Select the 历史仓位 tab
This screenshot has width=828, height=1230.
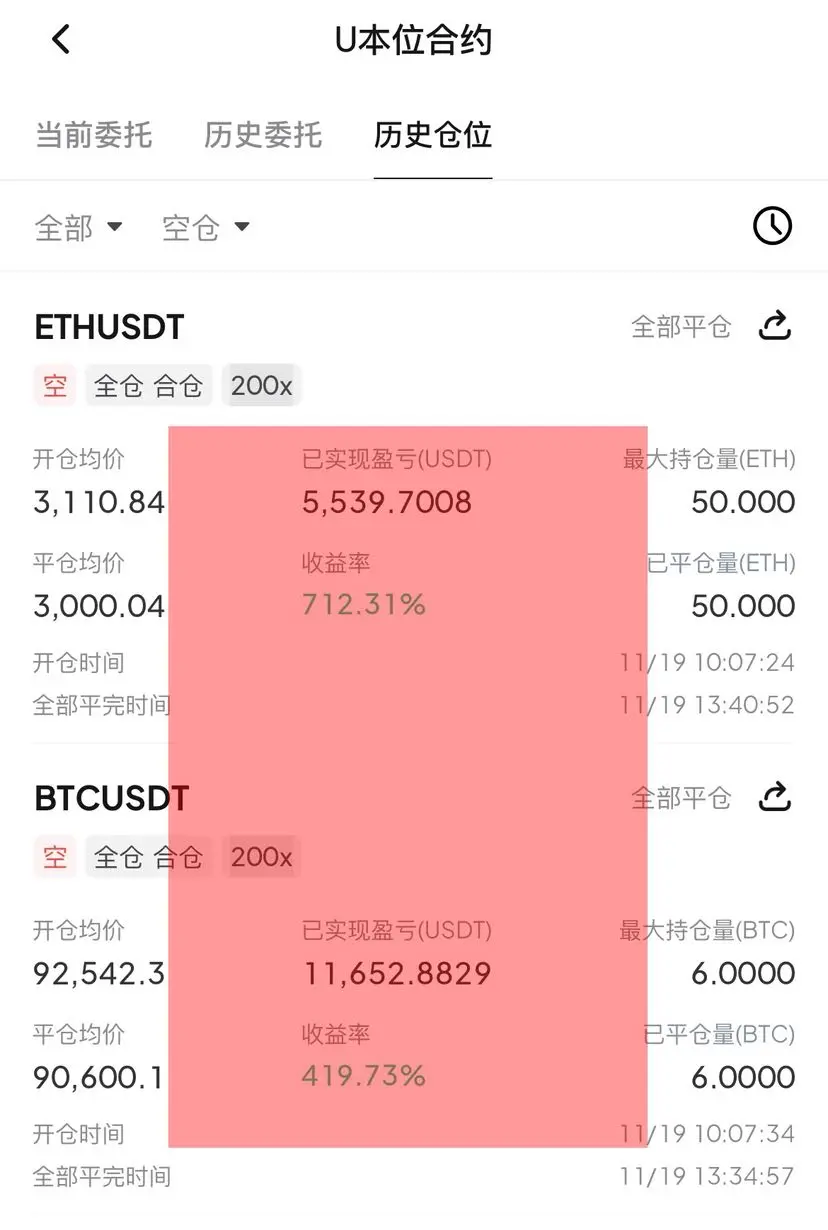tap(432, 134)
